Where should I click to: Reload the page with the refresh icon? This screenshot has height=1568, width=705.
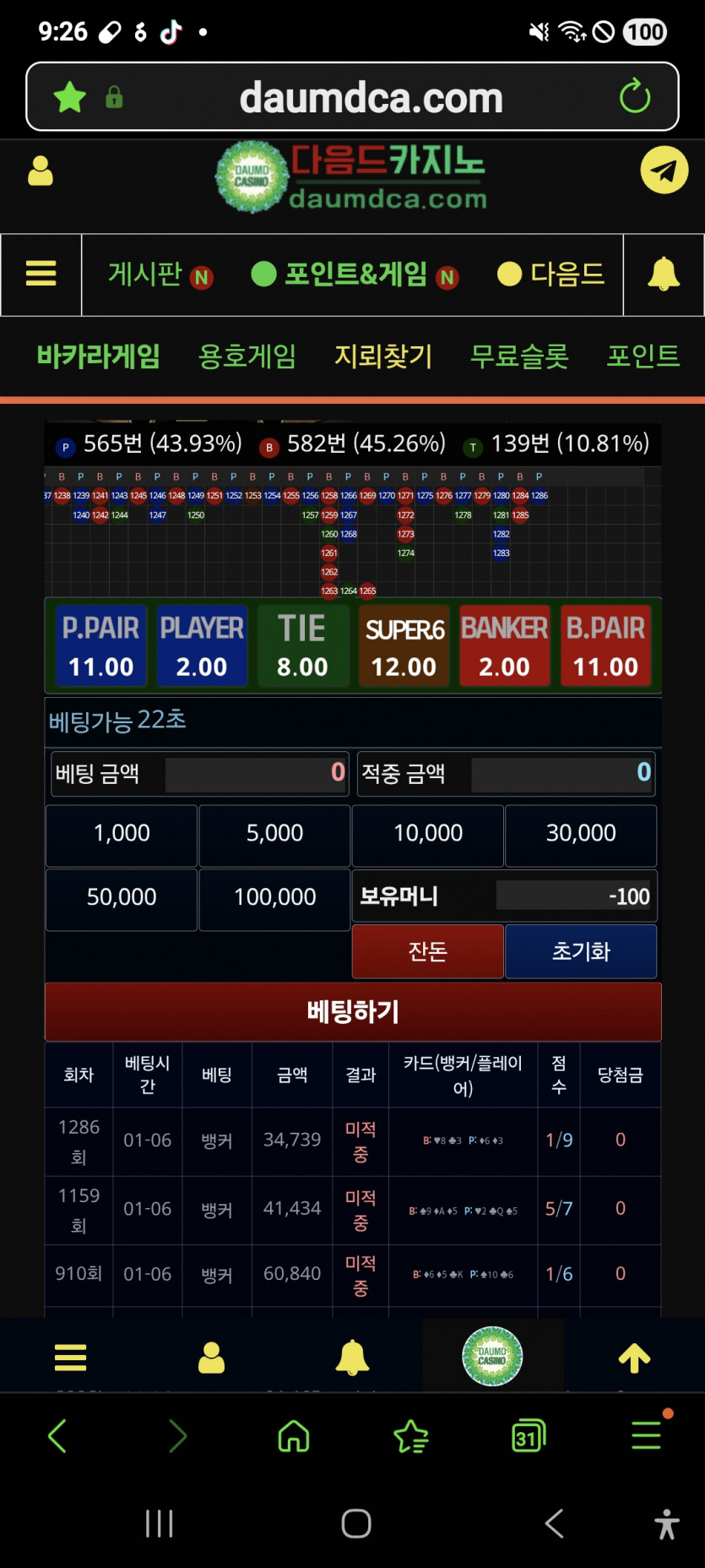click(634, 96)
